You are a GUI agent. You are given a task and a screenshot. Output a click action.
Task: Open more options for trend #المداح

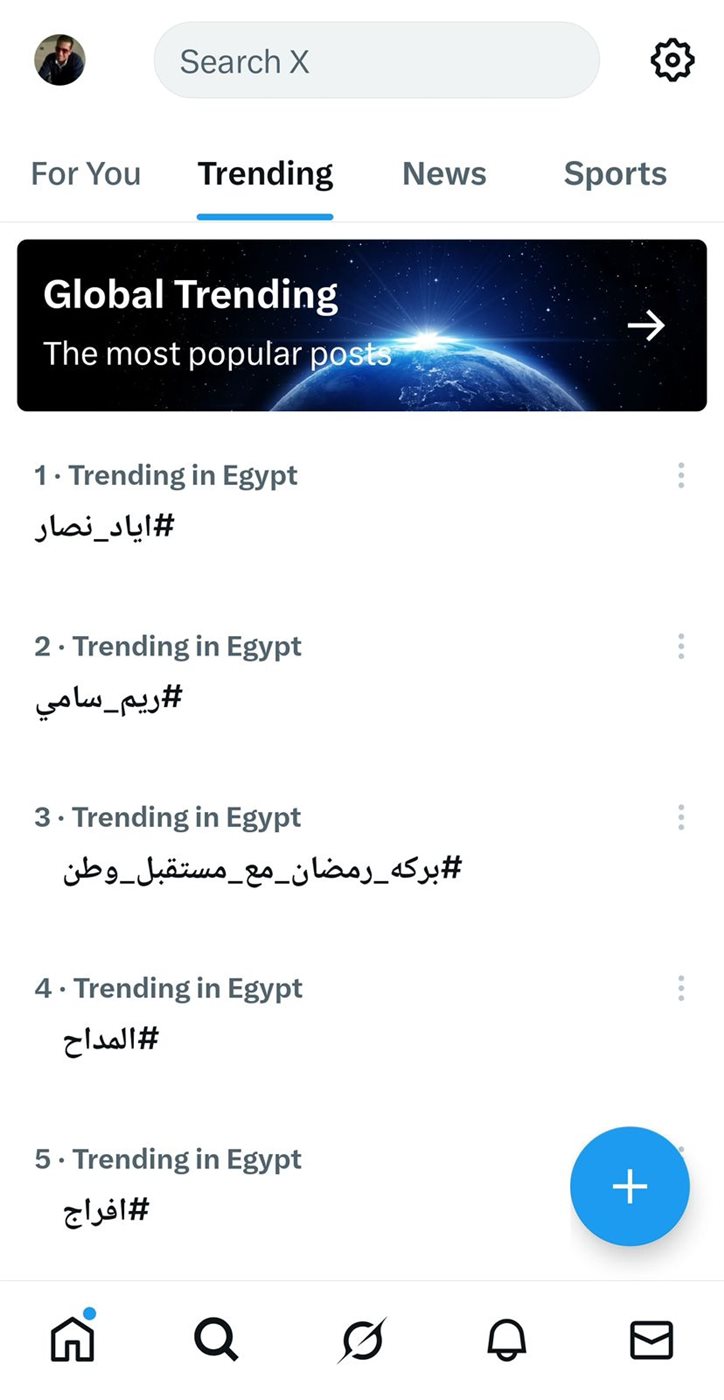coord(681,989)
